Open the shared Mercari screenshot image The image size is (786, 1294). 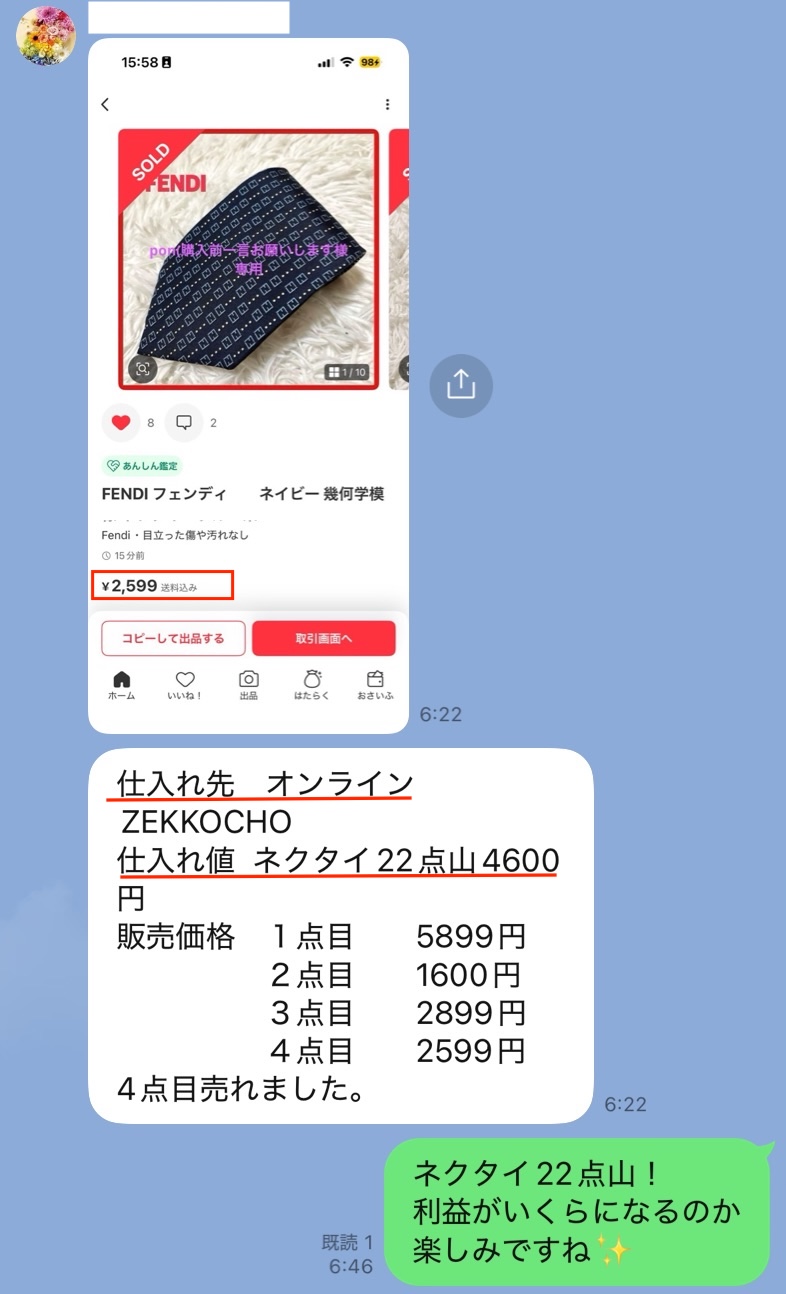(248, 385)
